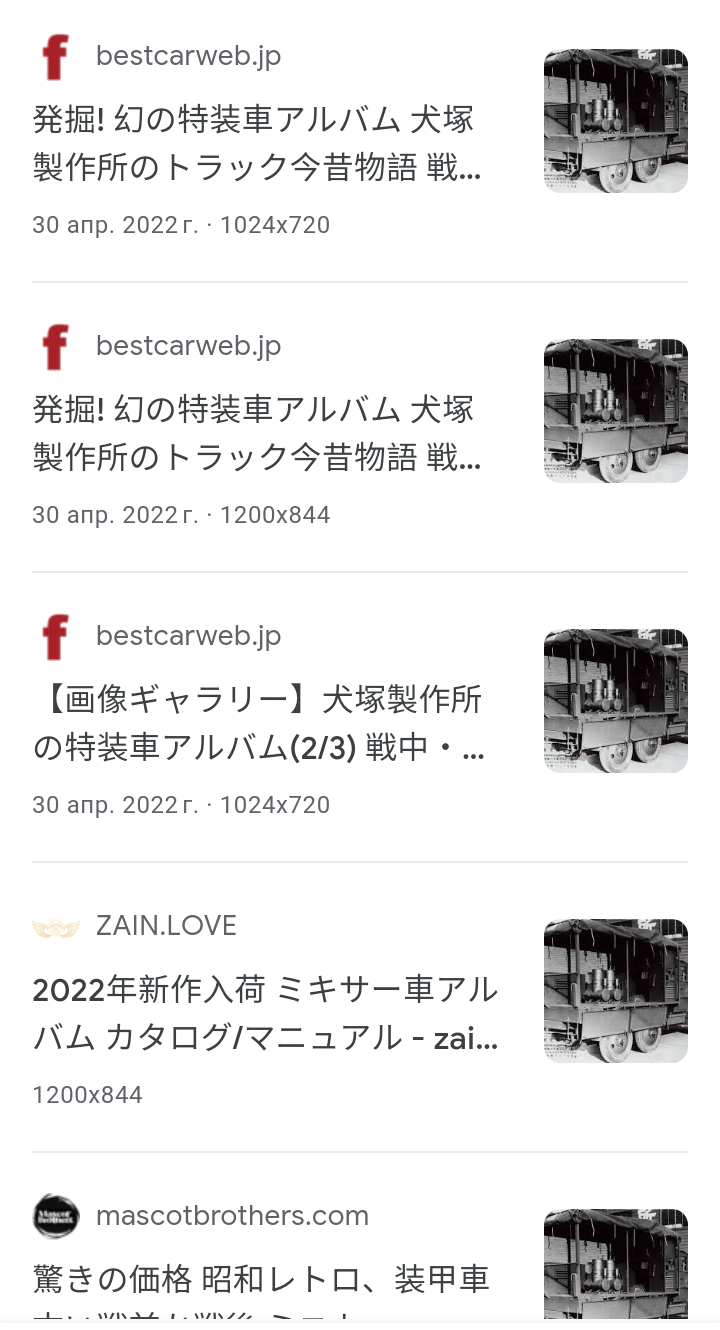Open the ZAIN.LOVE search result
Viewport: 720px width, 1330px height.
pos(265,1014)
